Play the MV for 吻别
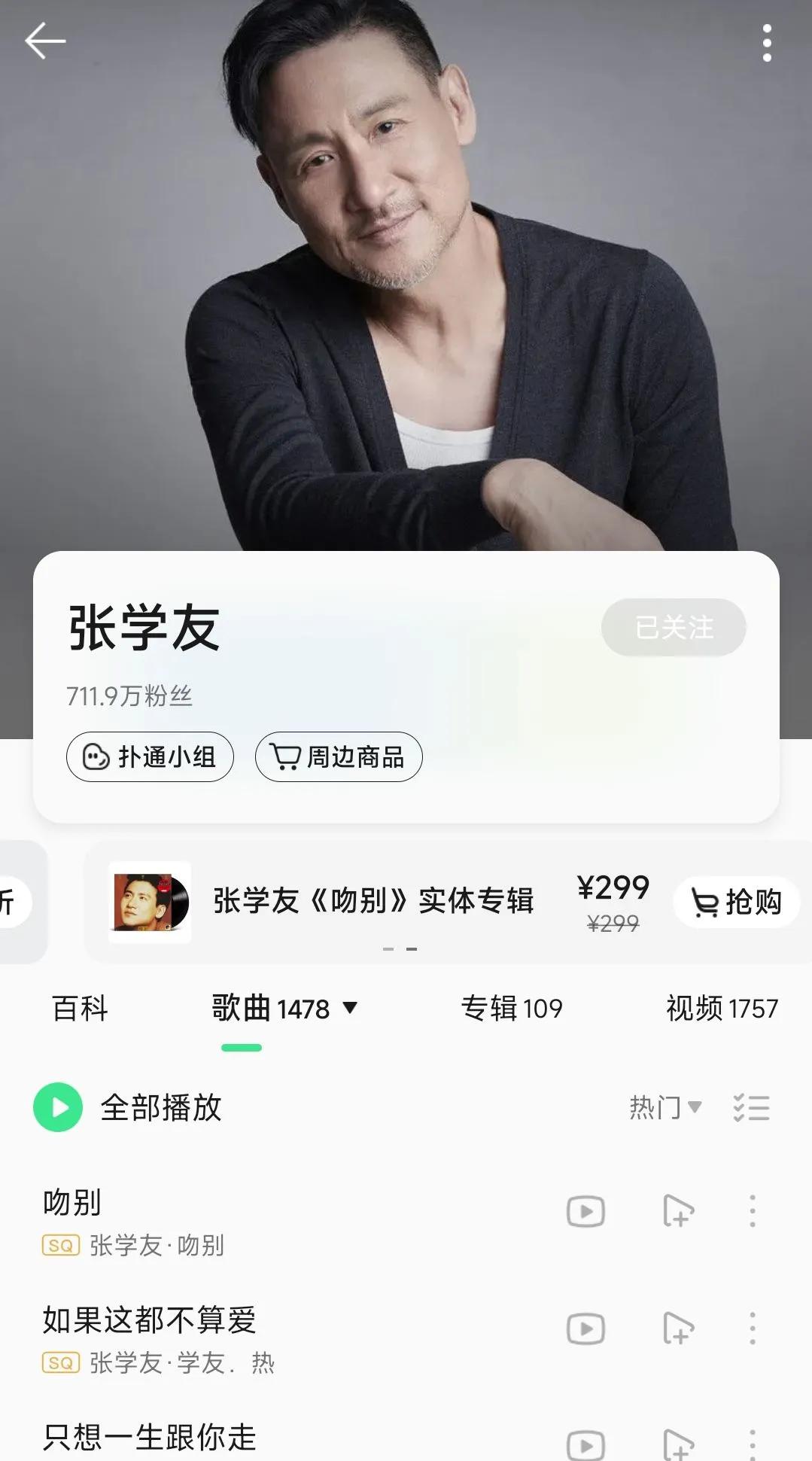The width and height of the screenshot is (812, 1461). [x=585, y=1211]
